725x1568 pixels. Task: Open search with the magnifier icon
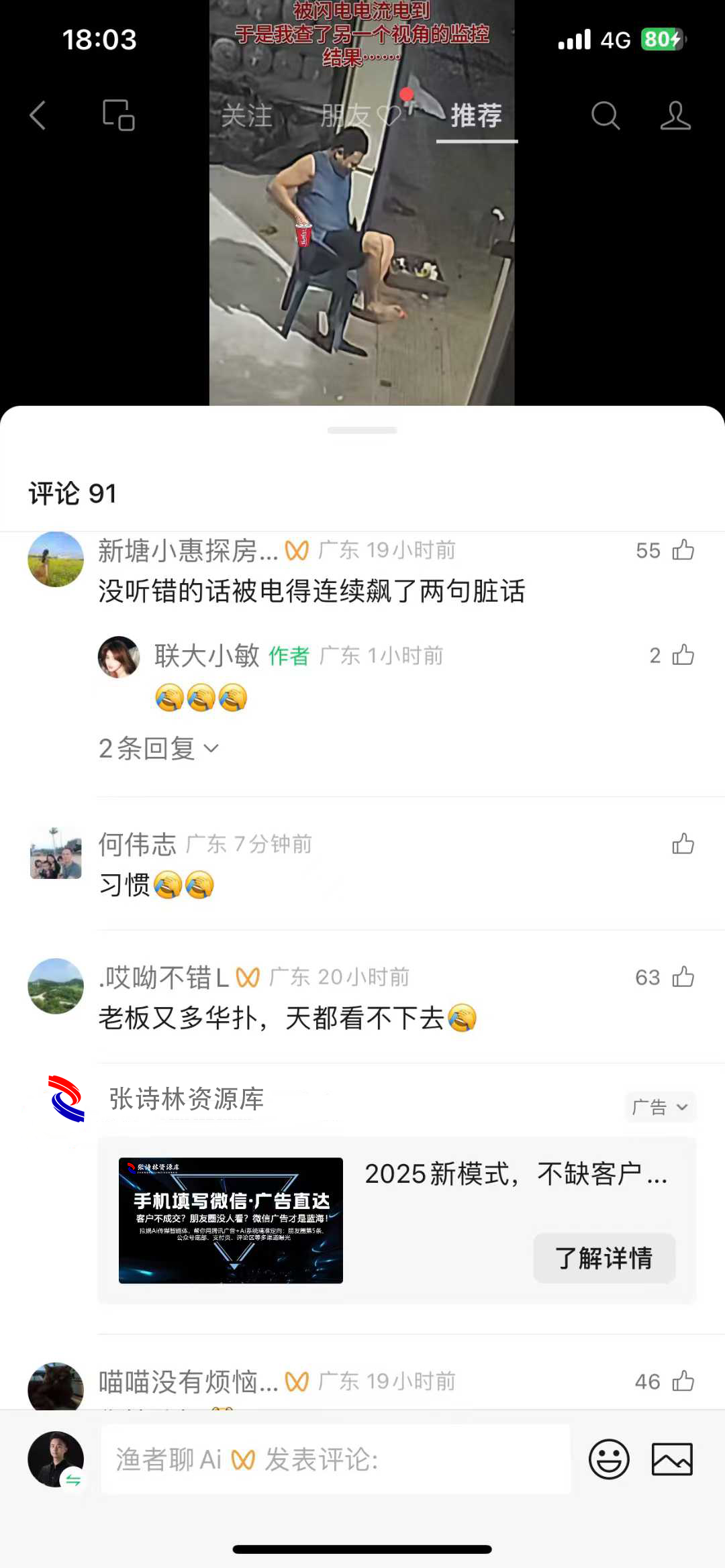pyautogui.click(x=606, y=115)
